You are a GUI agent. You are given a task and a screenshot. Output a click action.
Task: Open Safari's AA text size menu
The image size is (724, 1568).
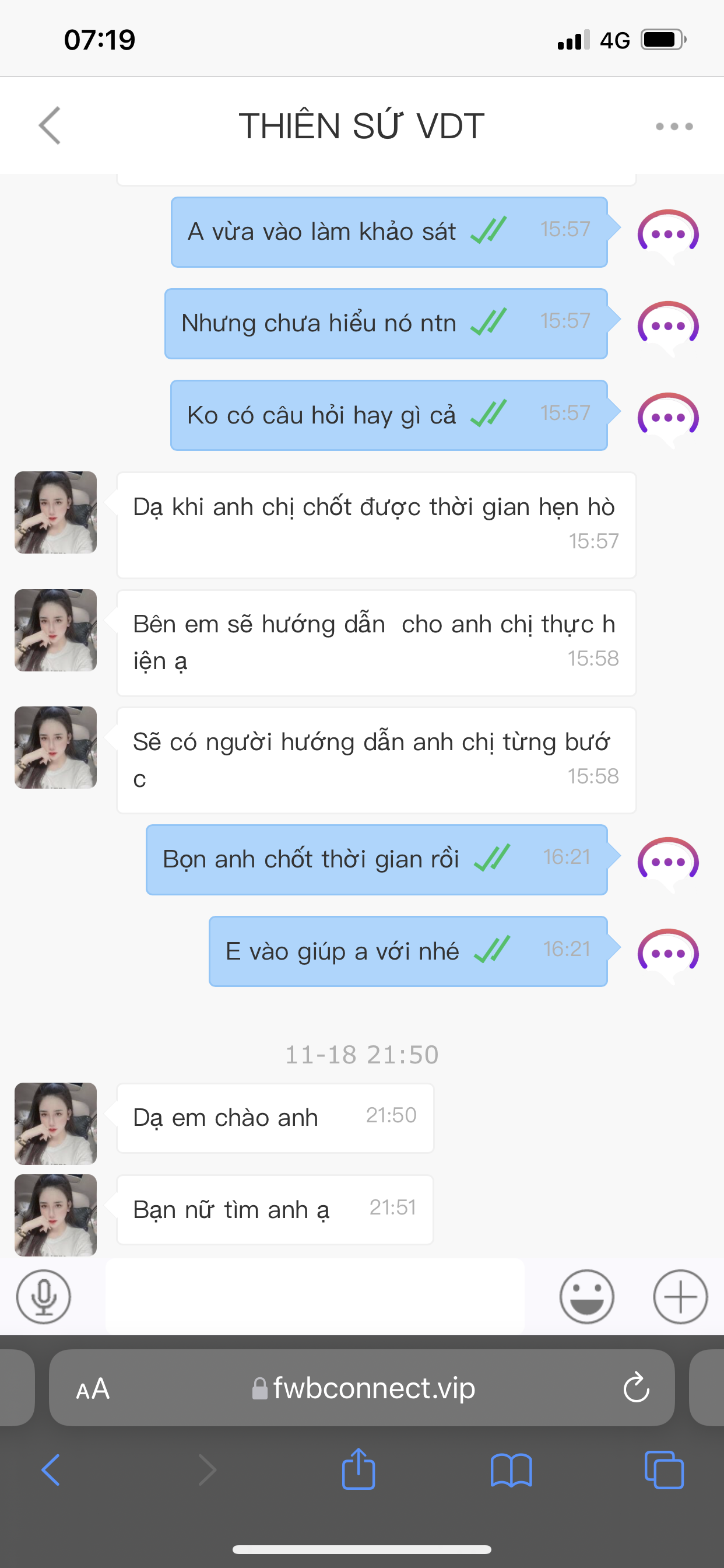click(x=93, y=1388)
